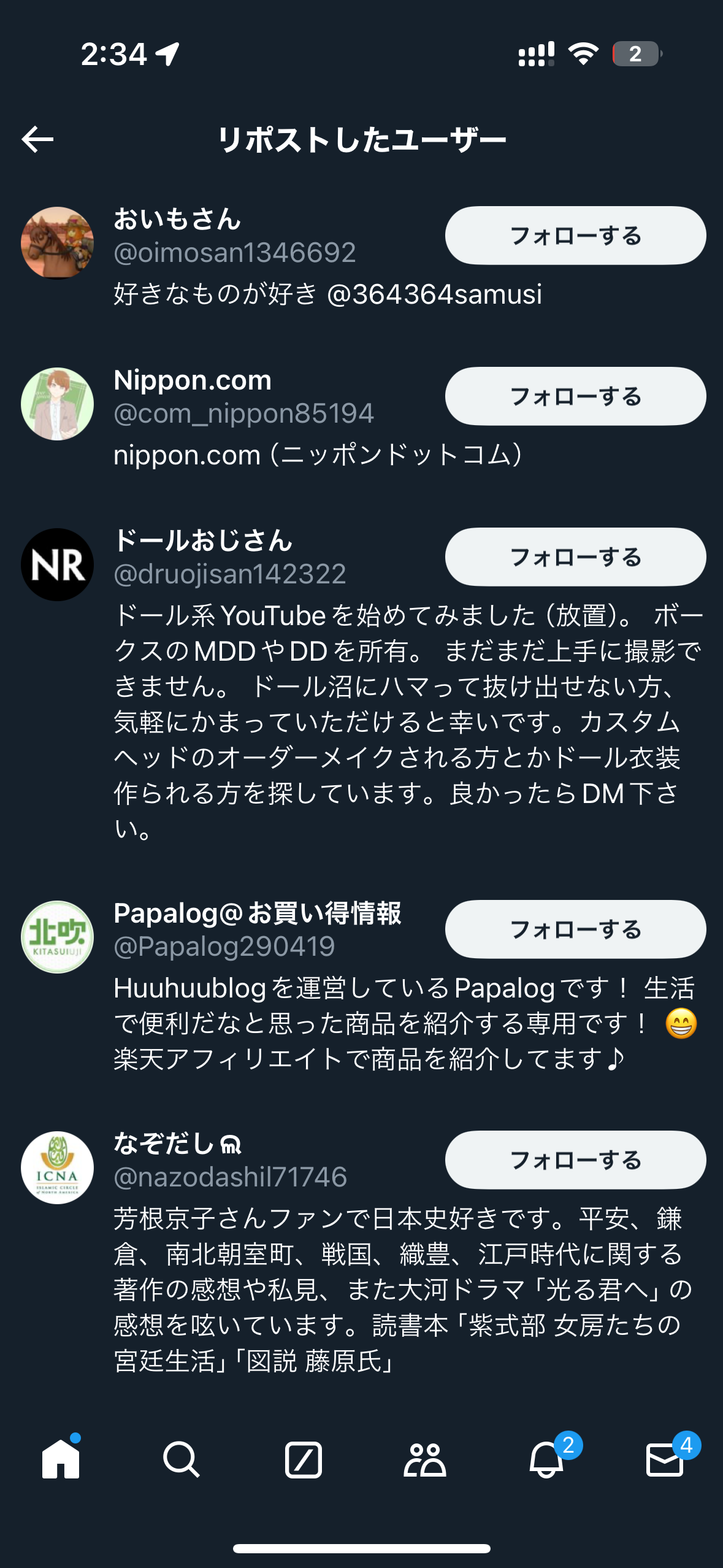Switch to the Home tab
Screen dimensions: 723x1568
pos(61,1459)
